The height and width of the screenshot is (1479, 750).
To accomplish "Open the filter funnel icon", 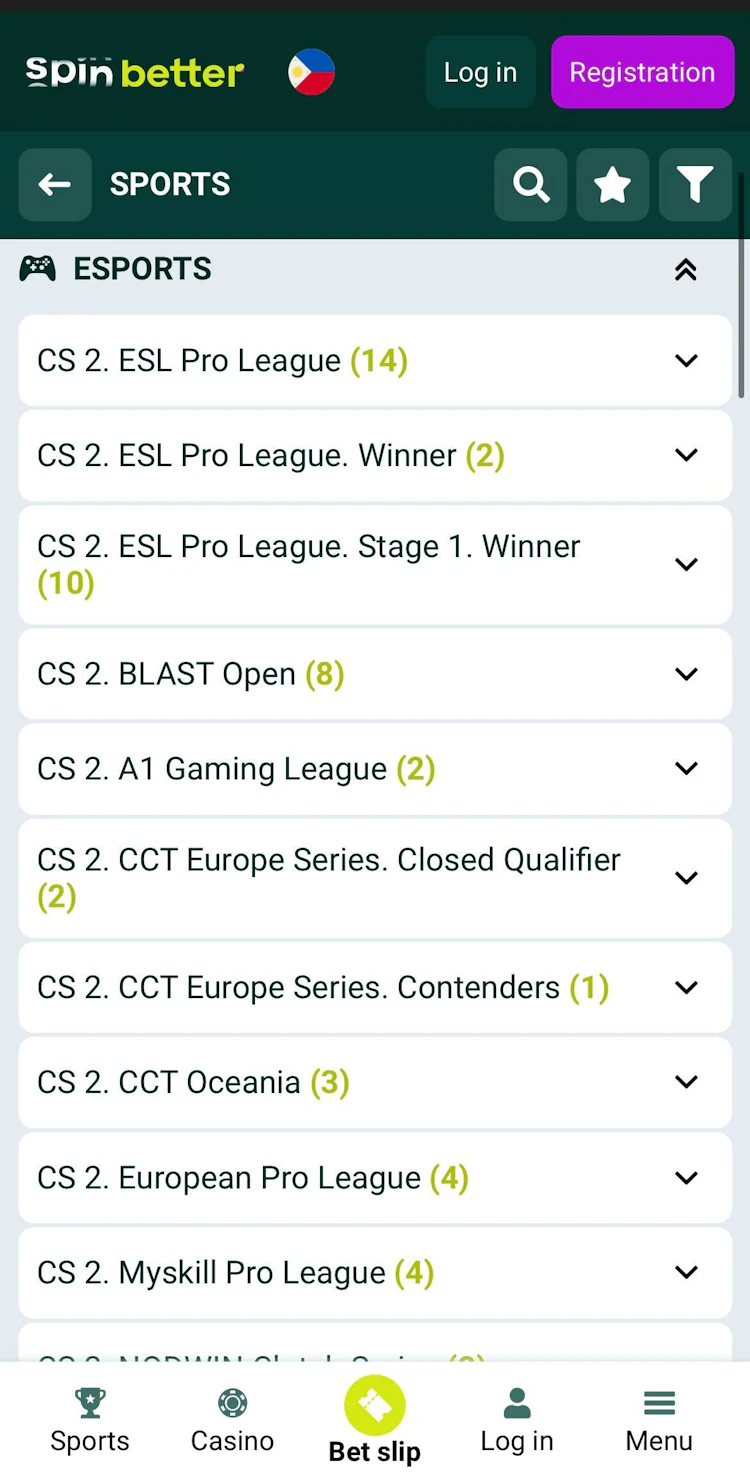I will (x=695, y=185).
